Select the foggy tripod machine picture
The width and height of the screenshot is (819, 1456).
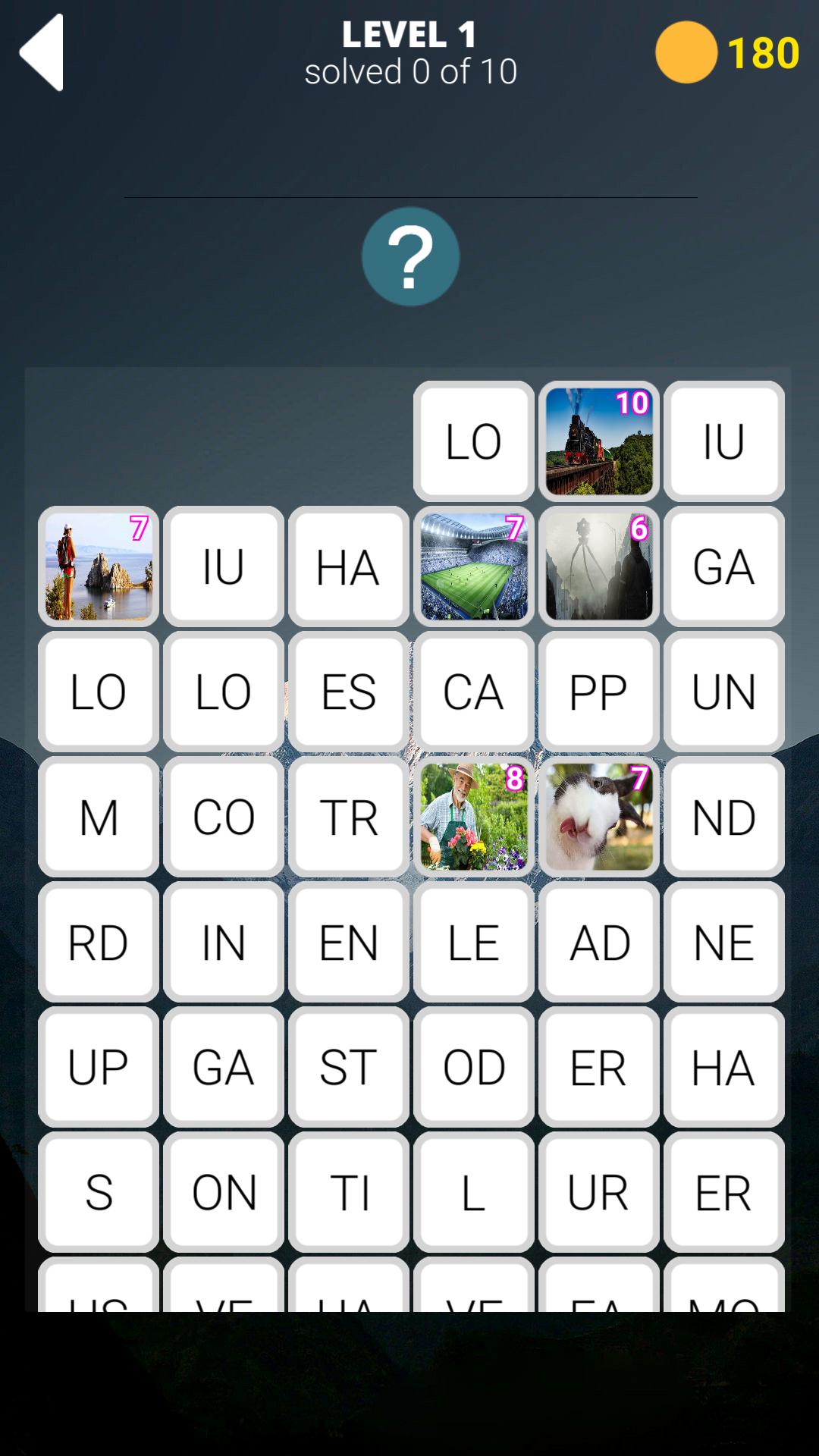click(x=598, y=566)
